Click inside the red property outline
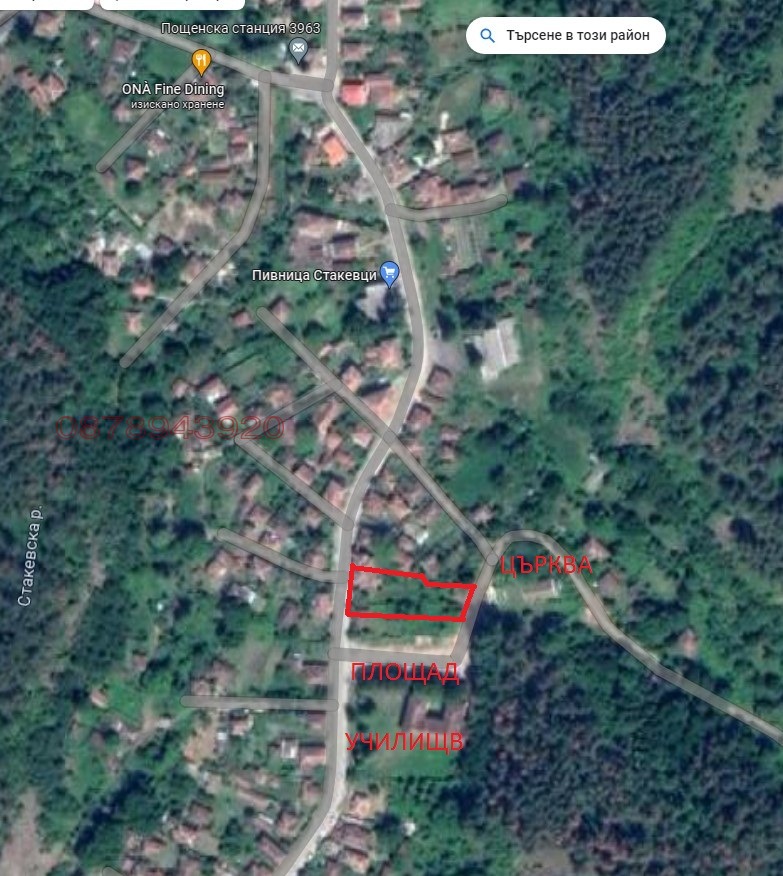 (410, 595)
